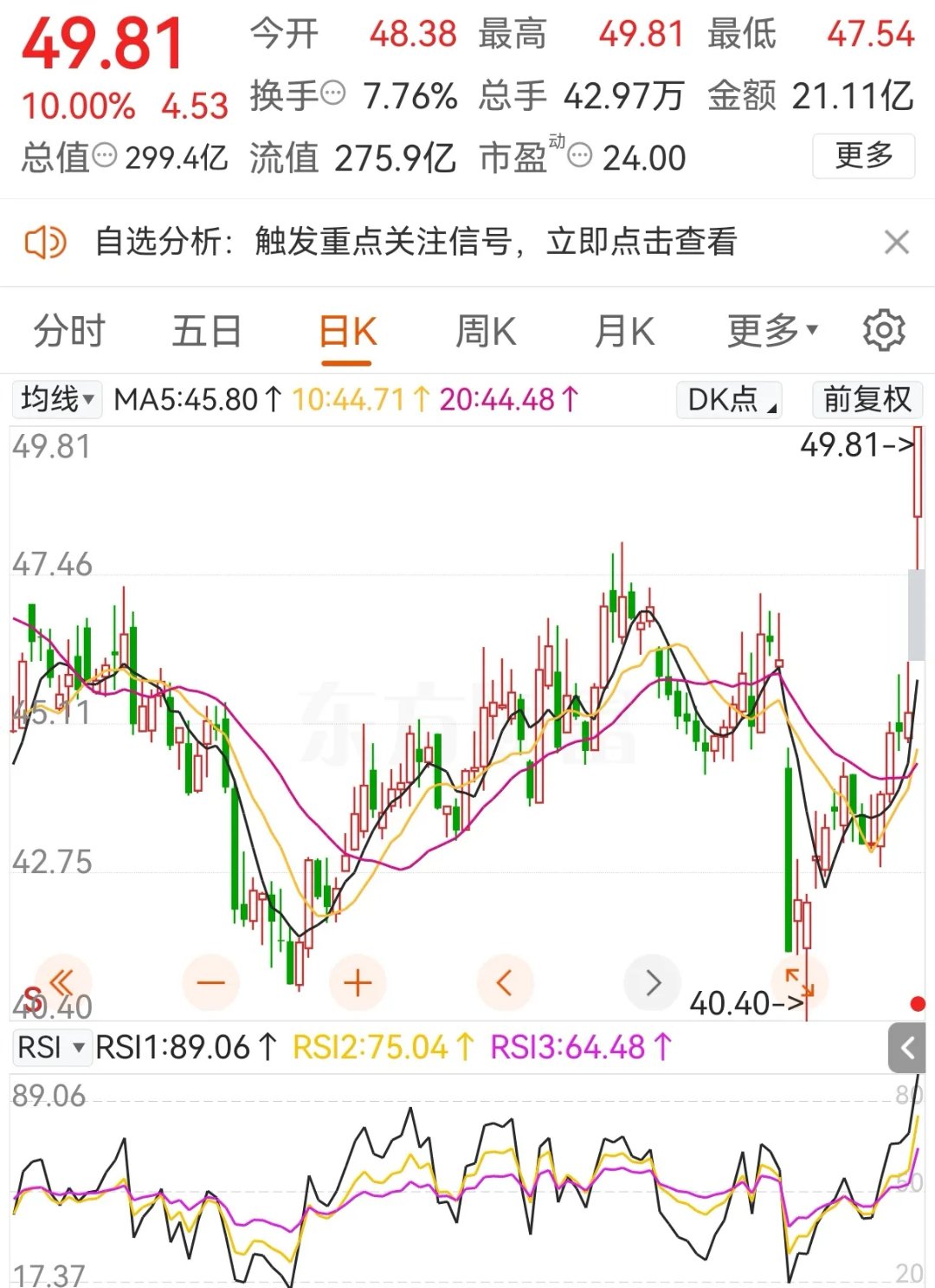Expand the 更多 chart period dropdown

tap(771, 331)
